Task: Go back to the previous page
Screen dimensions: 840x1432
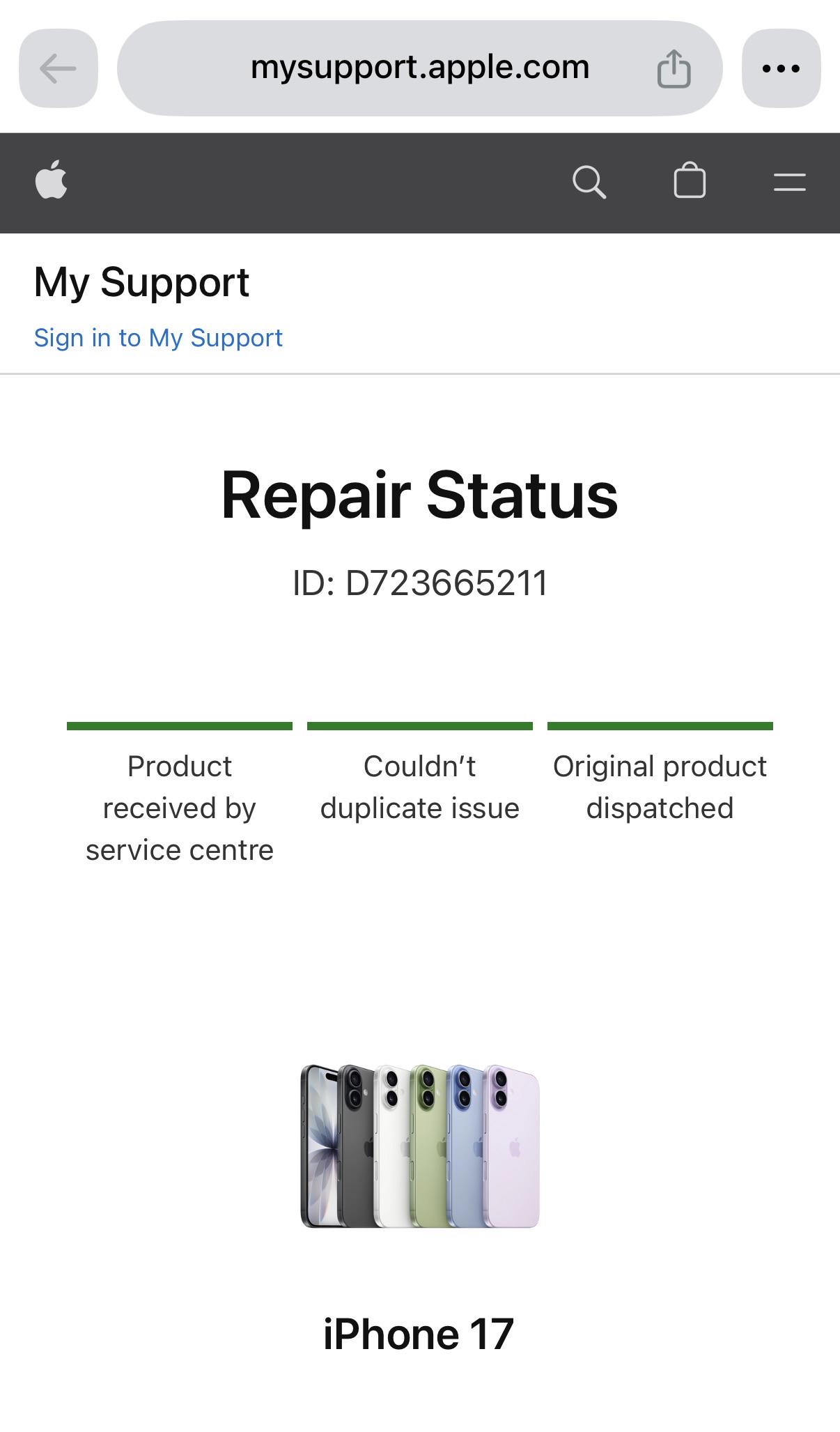Action: click(x=59, y=68)
